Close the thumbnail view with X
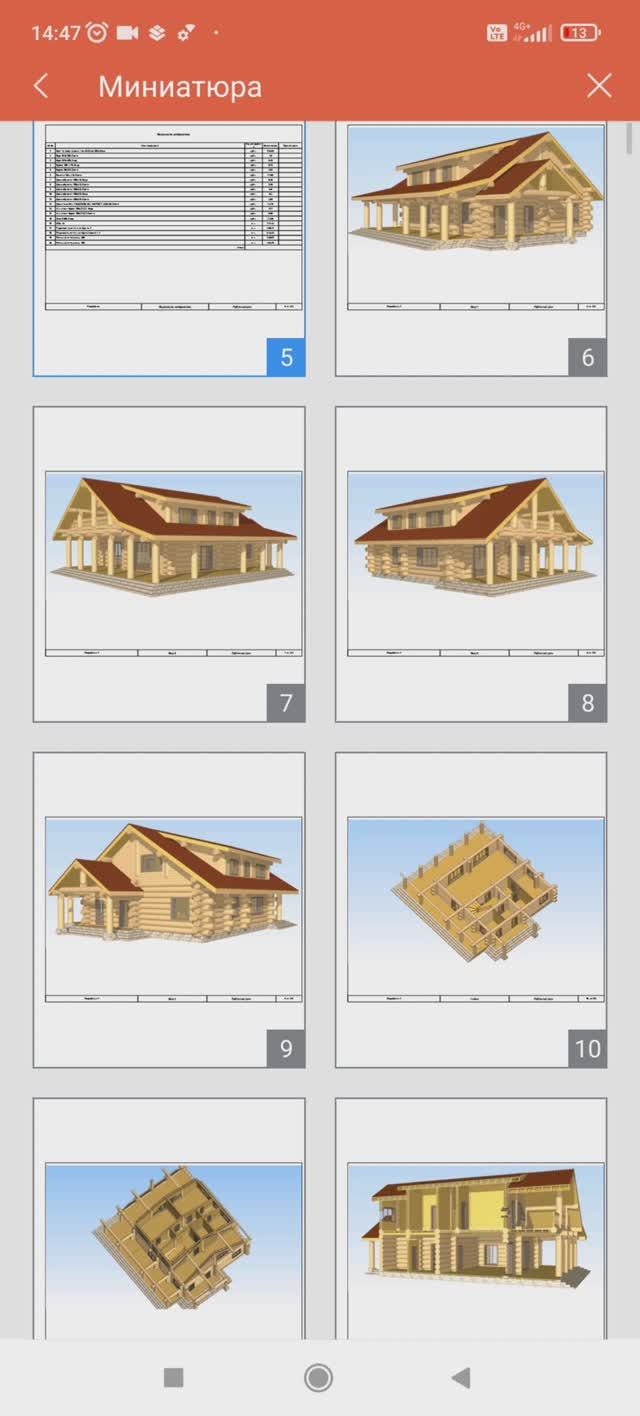Screen dimensions: 640x1416 [x=599, y=86]
